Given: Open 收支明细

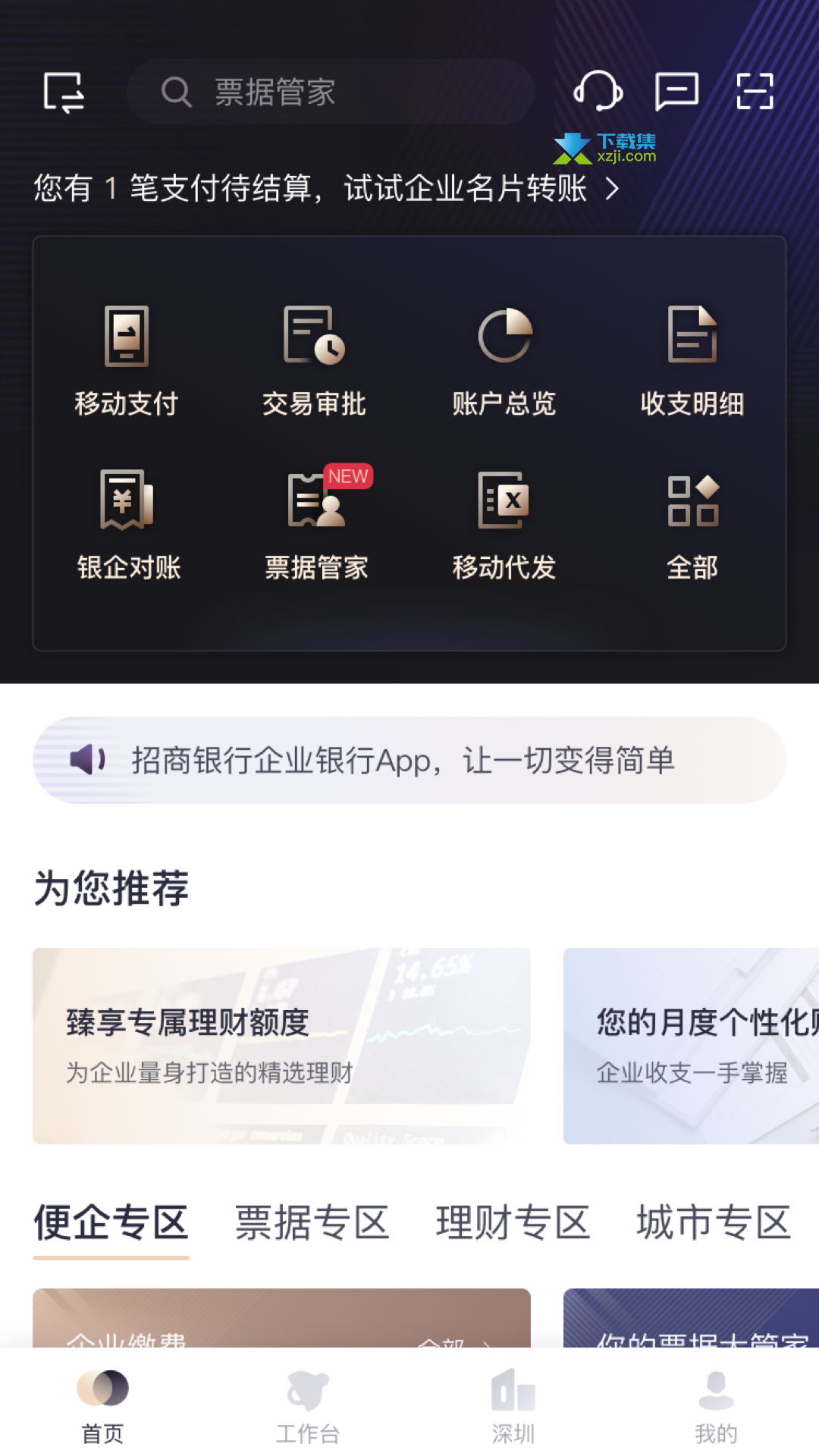Looking at the screenshot, I should point(692,361).
